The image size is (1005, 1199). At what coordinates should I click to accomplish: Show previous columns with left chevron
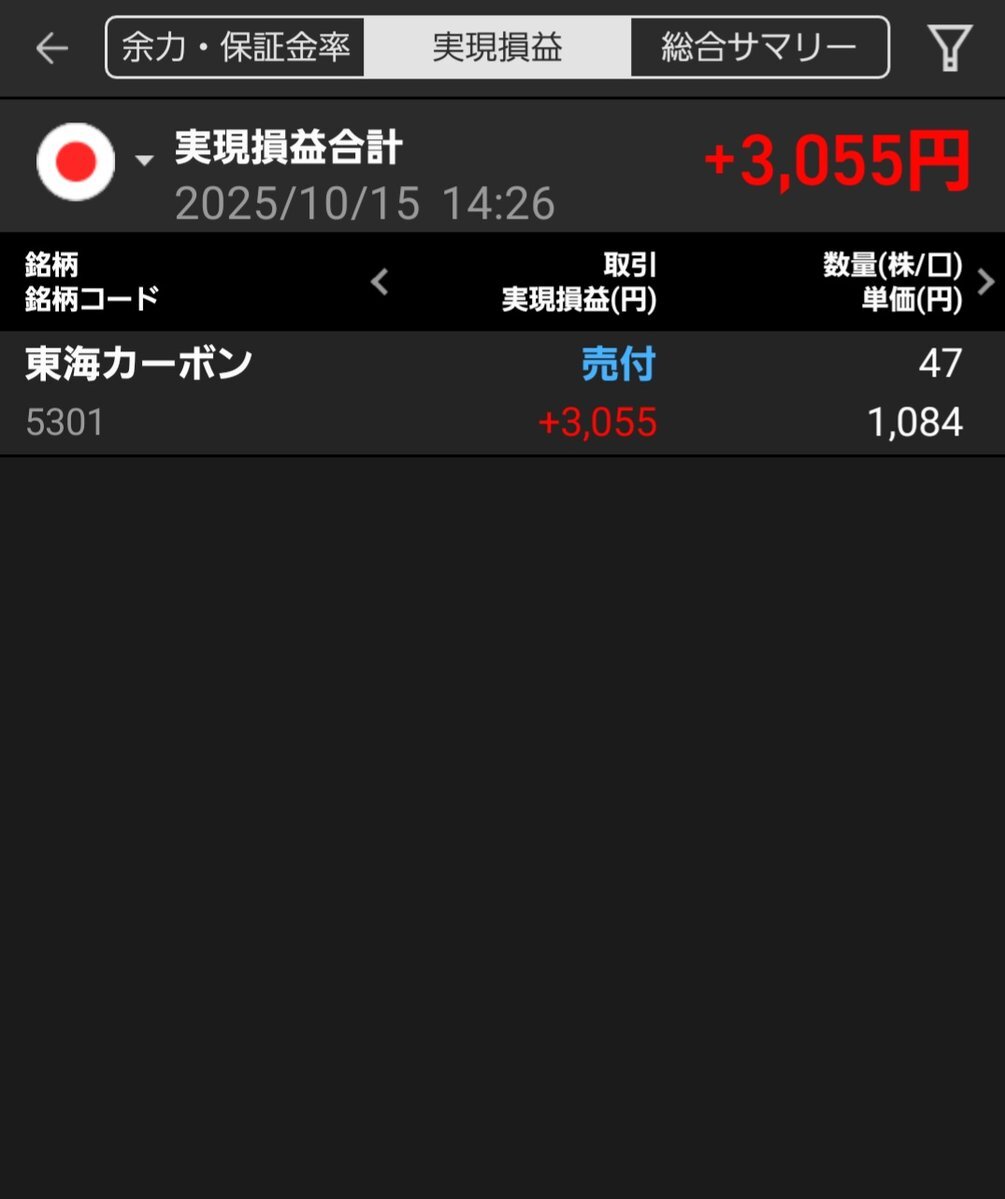[379, 282]
